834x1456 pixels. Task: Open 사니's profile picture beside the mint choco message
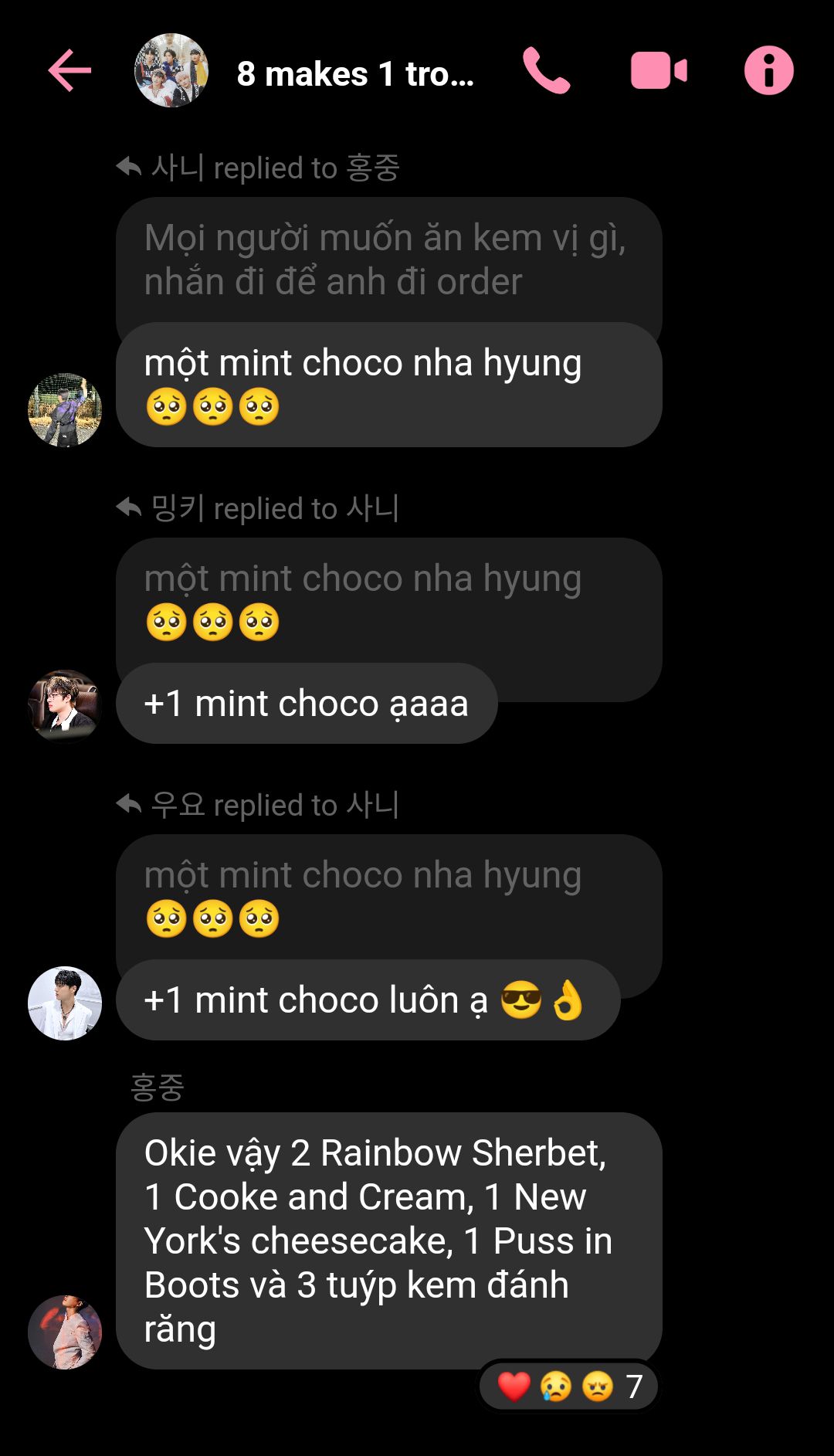(x=65, y=410)
